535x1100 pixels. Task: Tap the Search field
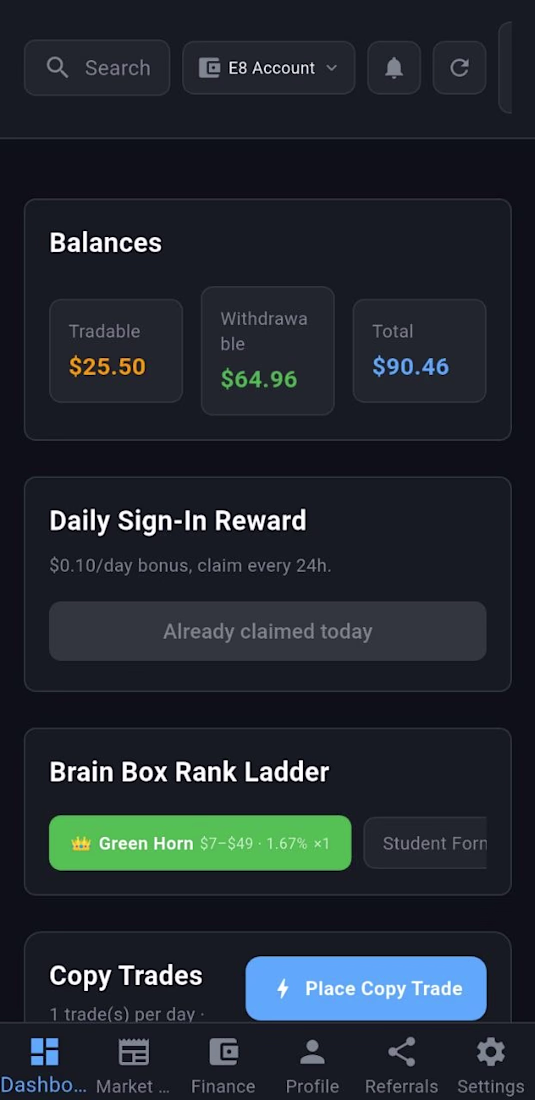97,67
